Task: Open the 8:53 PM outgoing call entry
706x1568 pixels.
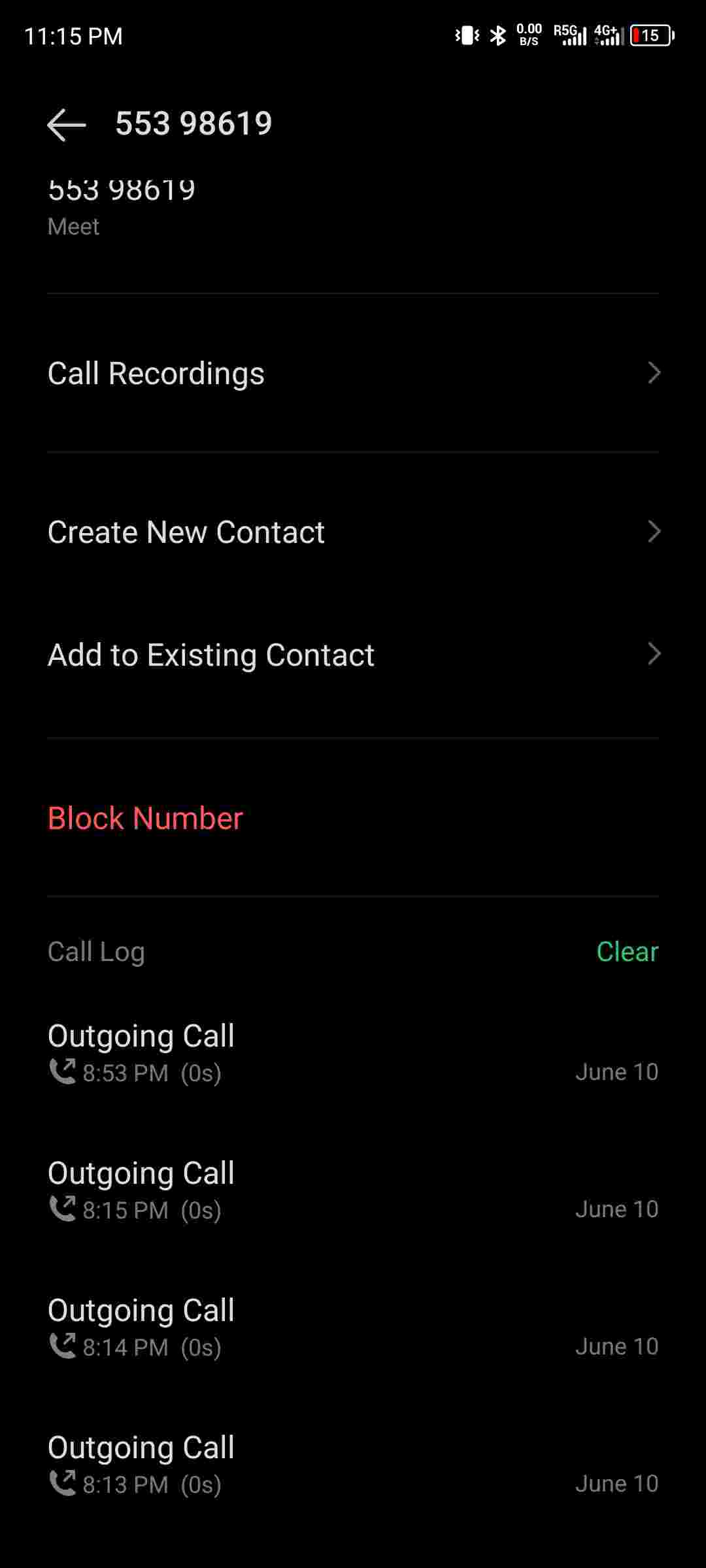Action: coord(353,1053)
